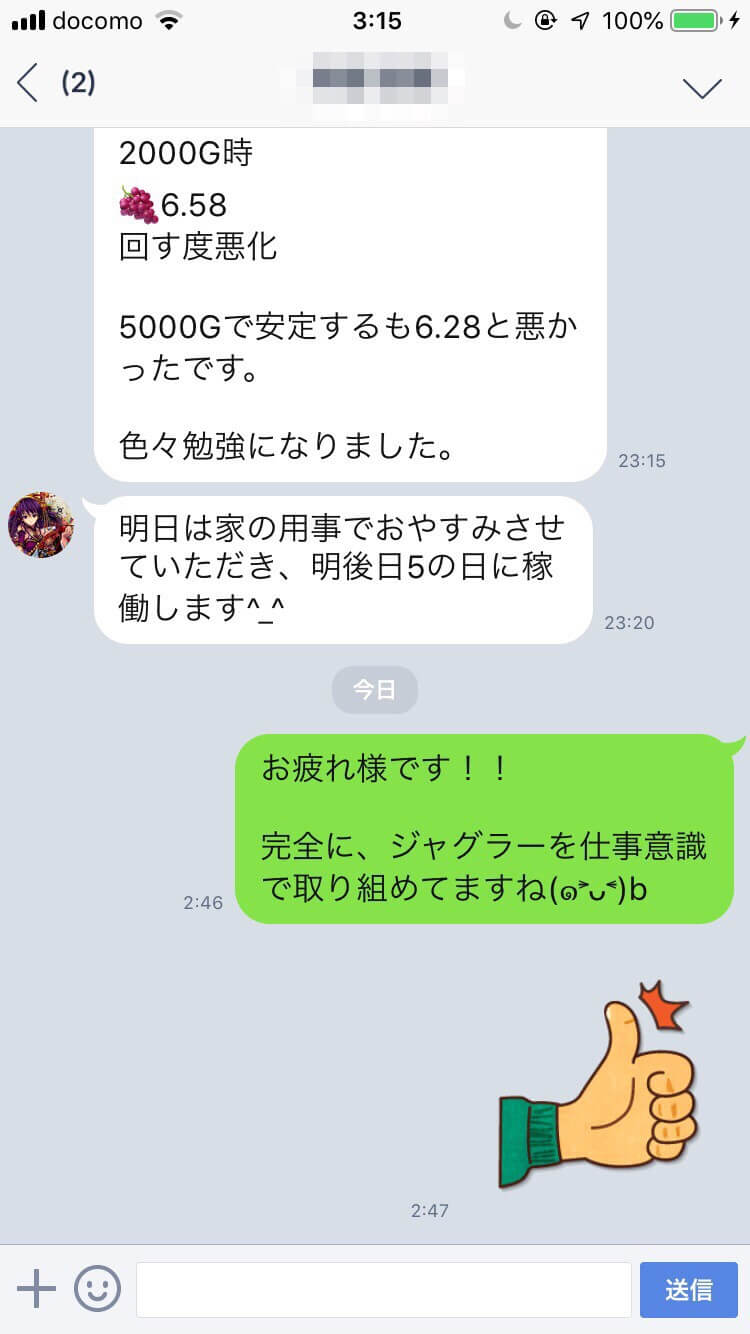
Task: Tap the plus attachment icon
Action: tap(37, 1289)
